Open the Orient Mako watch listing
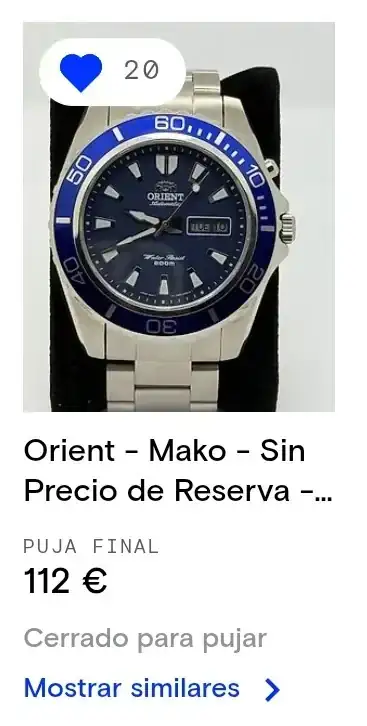The image size is (367, 726). click(x=178, y=470)
